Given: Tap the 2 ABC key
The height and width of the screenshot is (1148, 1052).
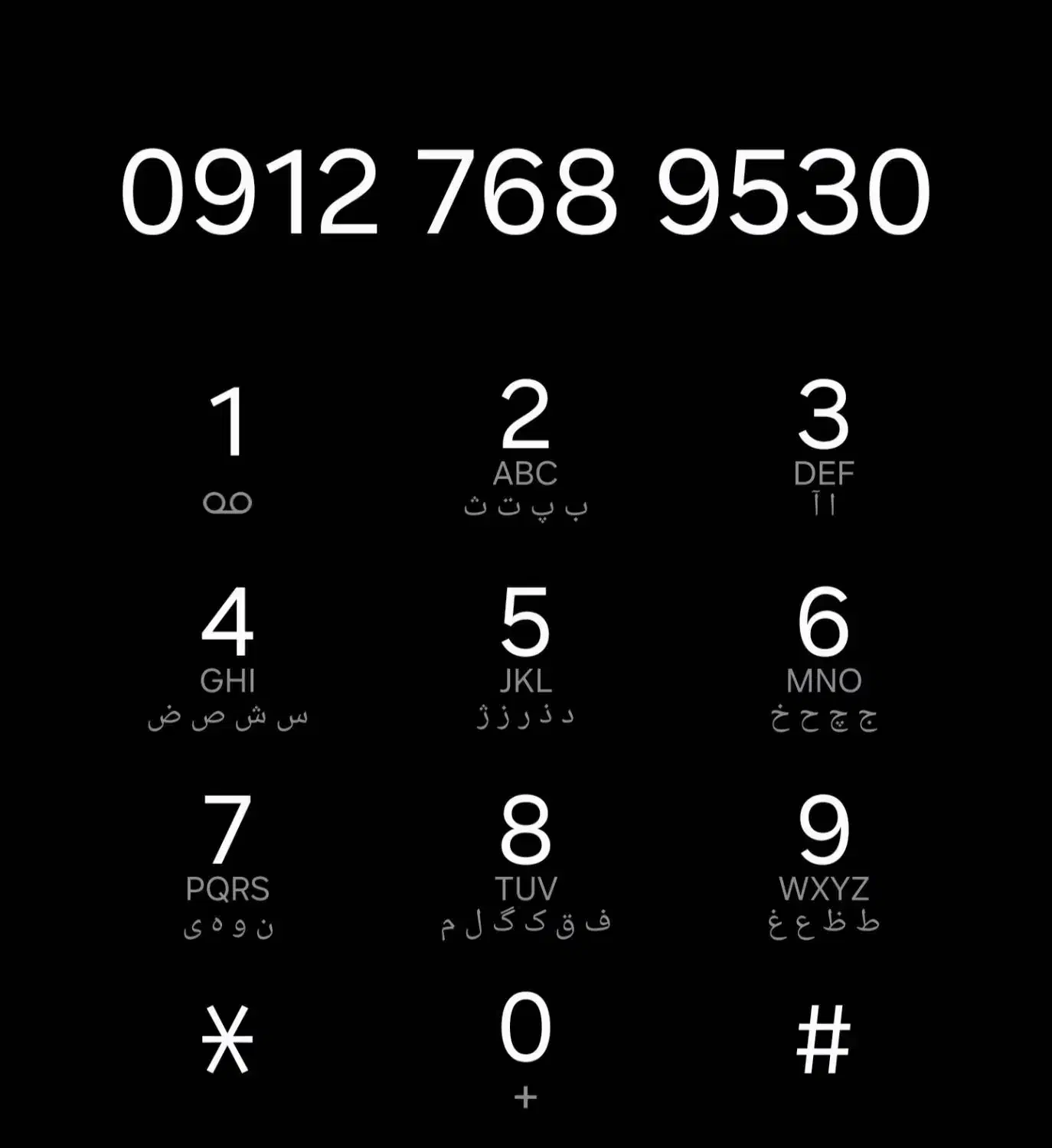Looking at the screenshot, I should [x=525, y=449].
